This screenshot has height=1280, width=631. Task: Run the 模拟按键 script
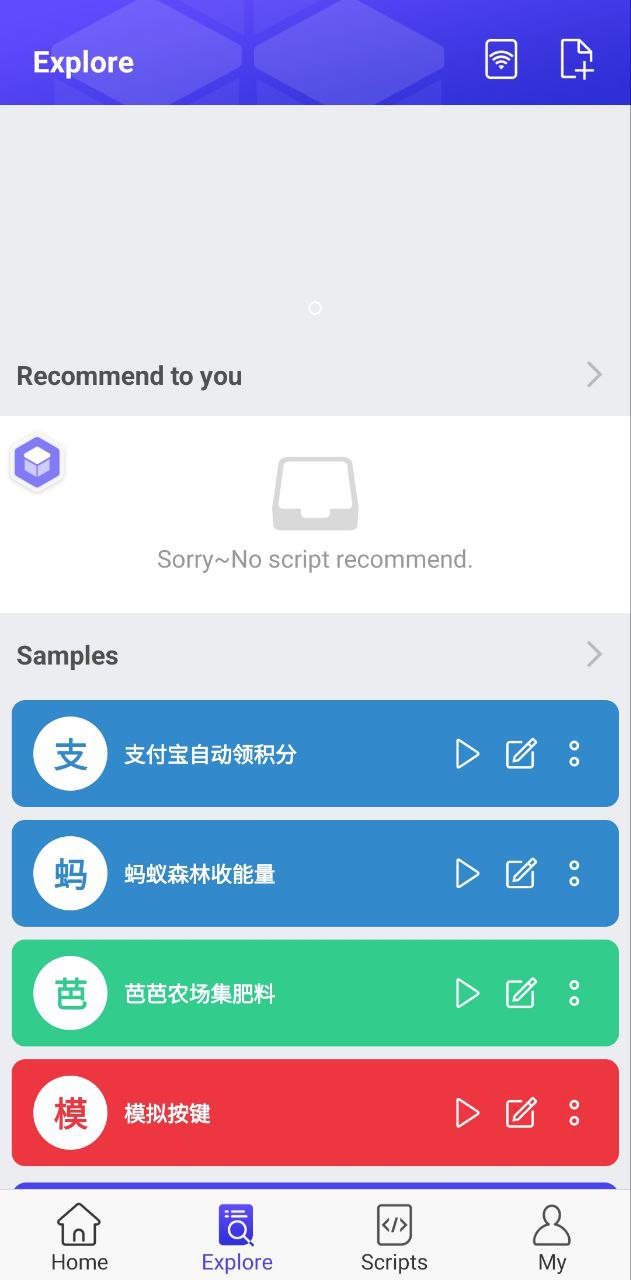click(467, 1113)
